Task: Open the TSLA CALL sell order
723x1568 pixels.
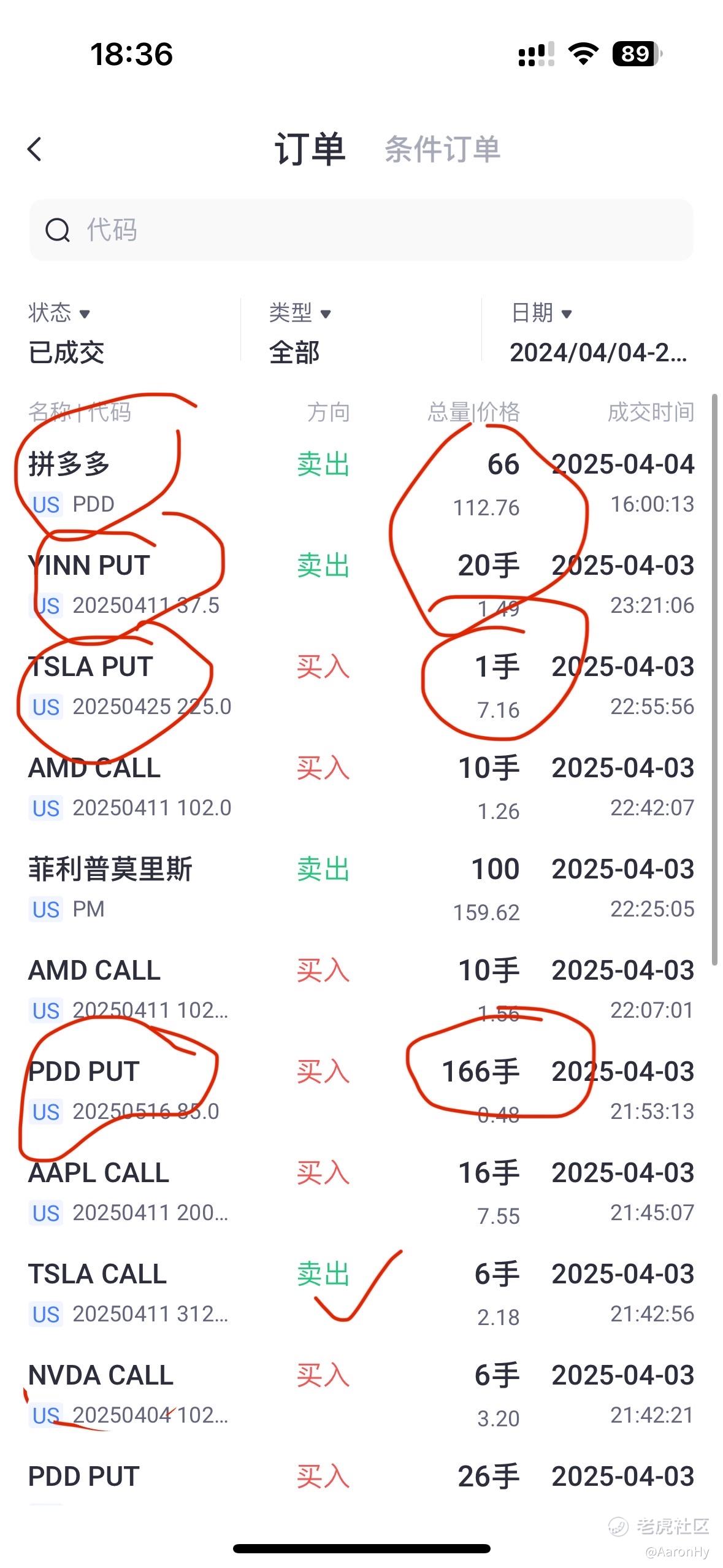Action: coord(361,1293)
